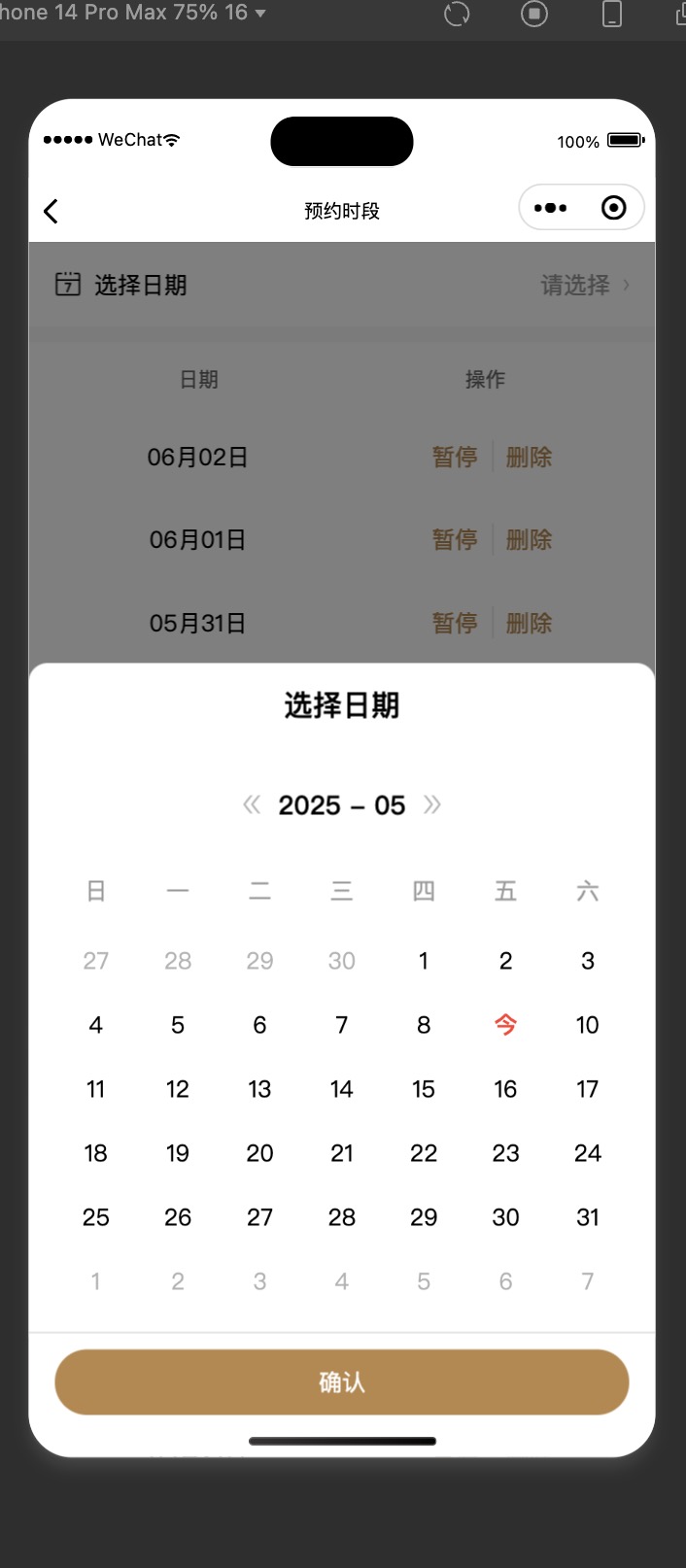Go to the previous month in the calendar

click(252, 804)
